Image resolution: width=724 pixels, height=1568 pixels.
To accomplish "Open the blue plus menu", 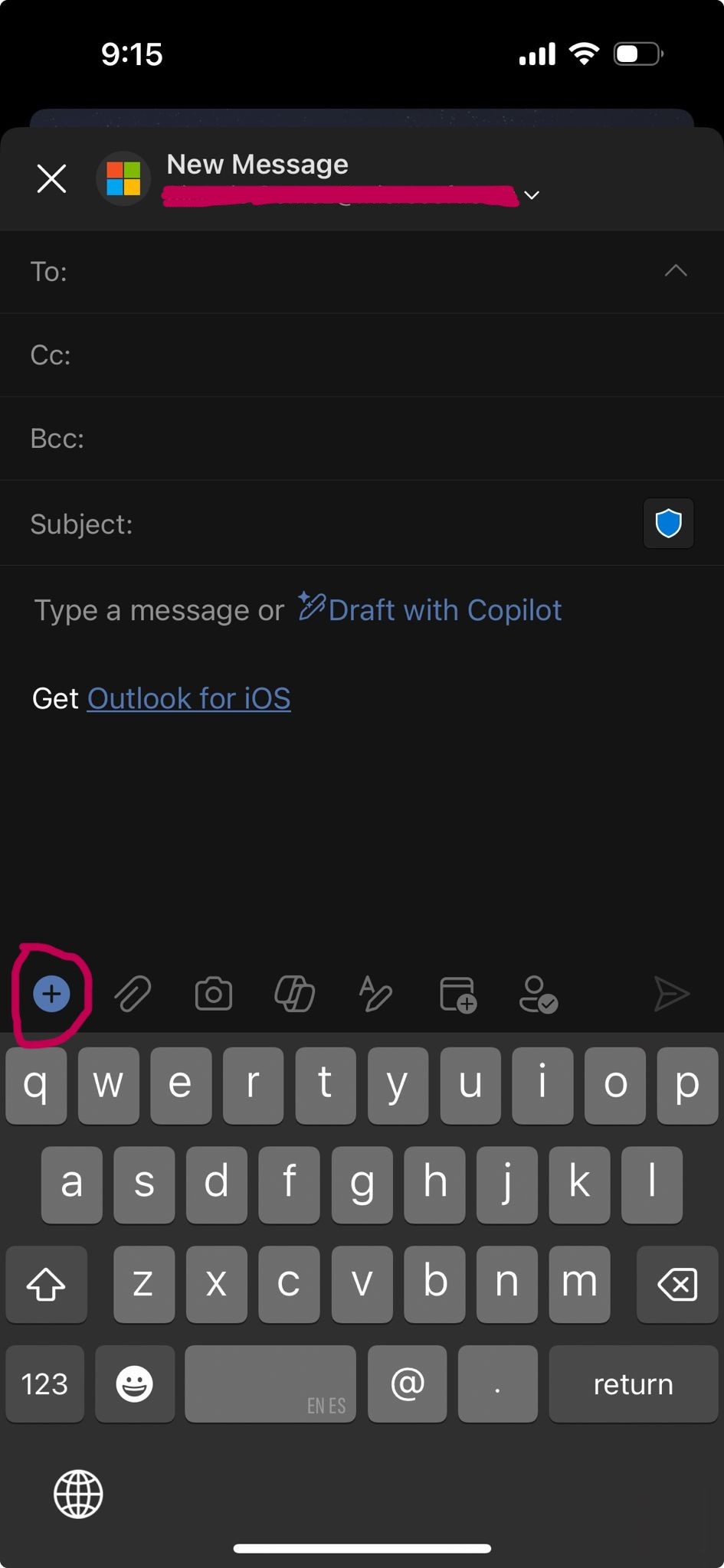I will [51, 994].
